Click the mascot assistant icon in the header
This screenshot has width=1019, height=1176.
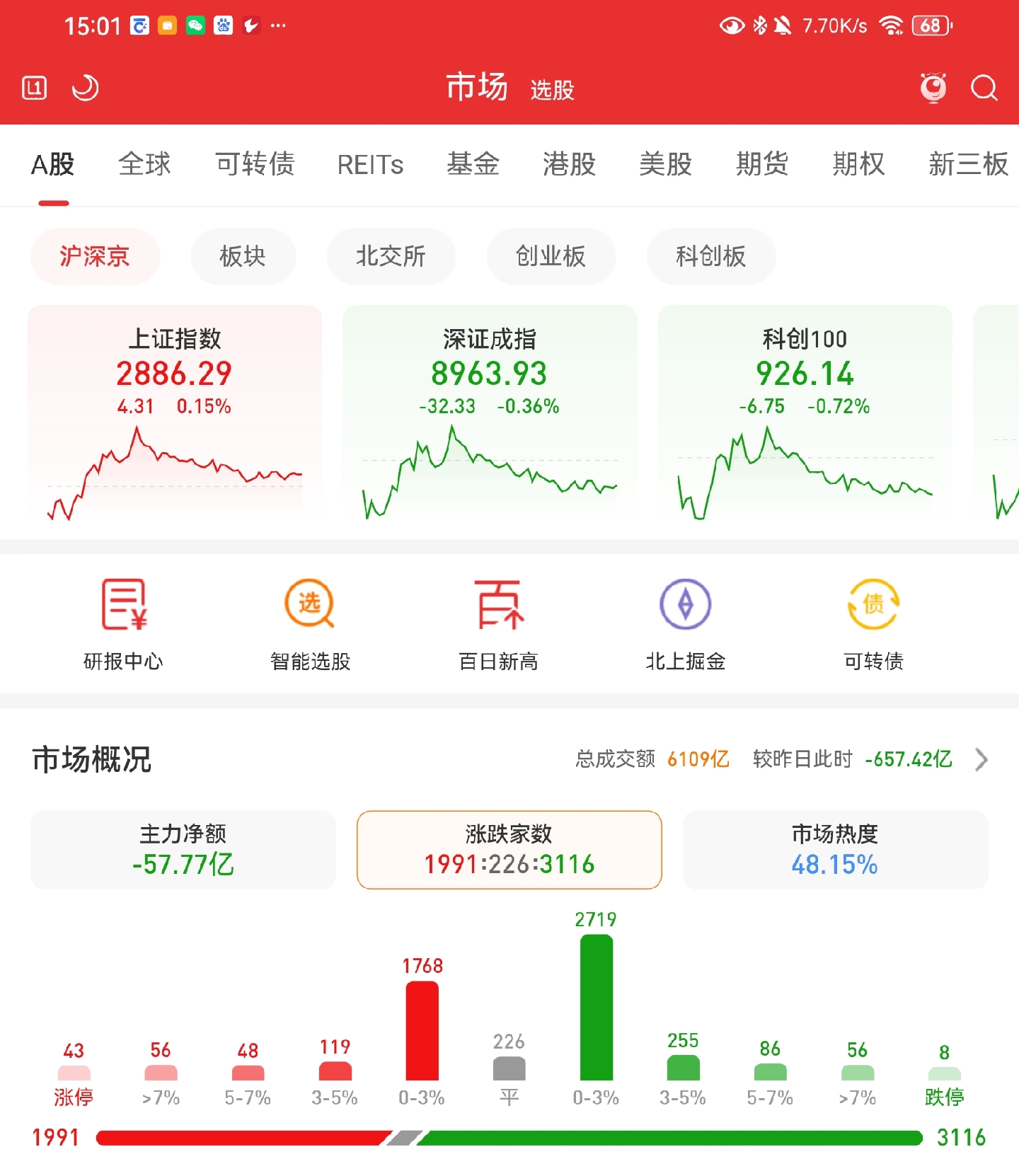click(x=933, y=88)
